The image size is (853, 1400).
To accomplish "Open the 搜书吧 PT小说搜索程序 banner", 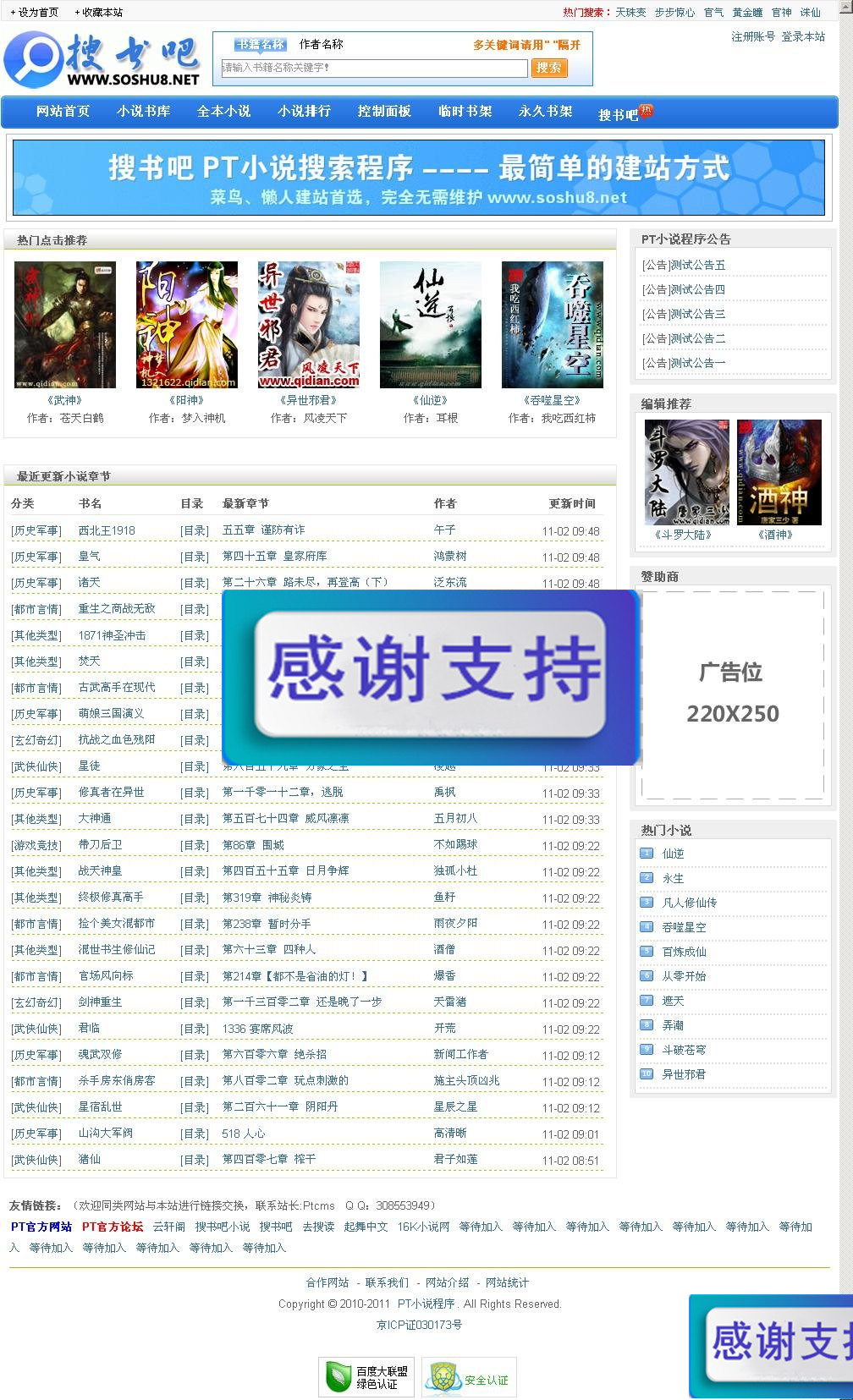I will 419,178.
